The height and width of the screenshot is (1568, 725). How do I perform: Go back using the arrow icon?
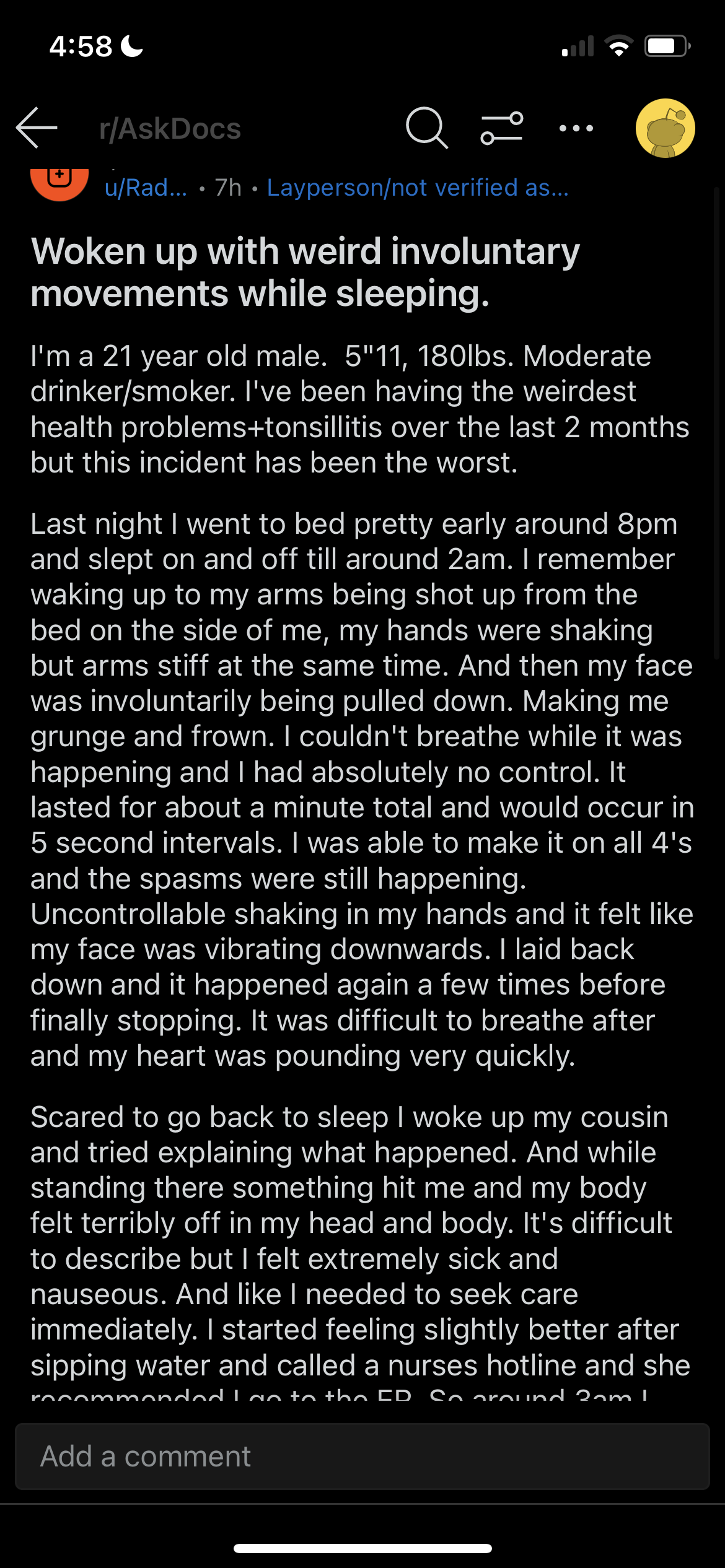point(37,128)
